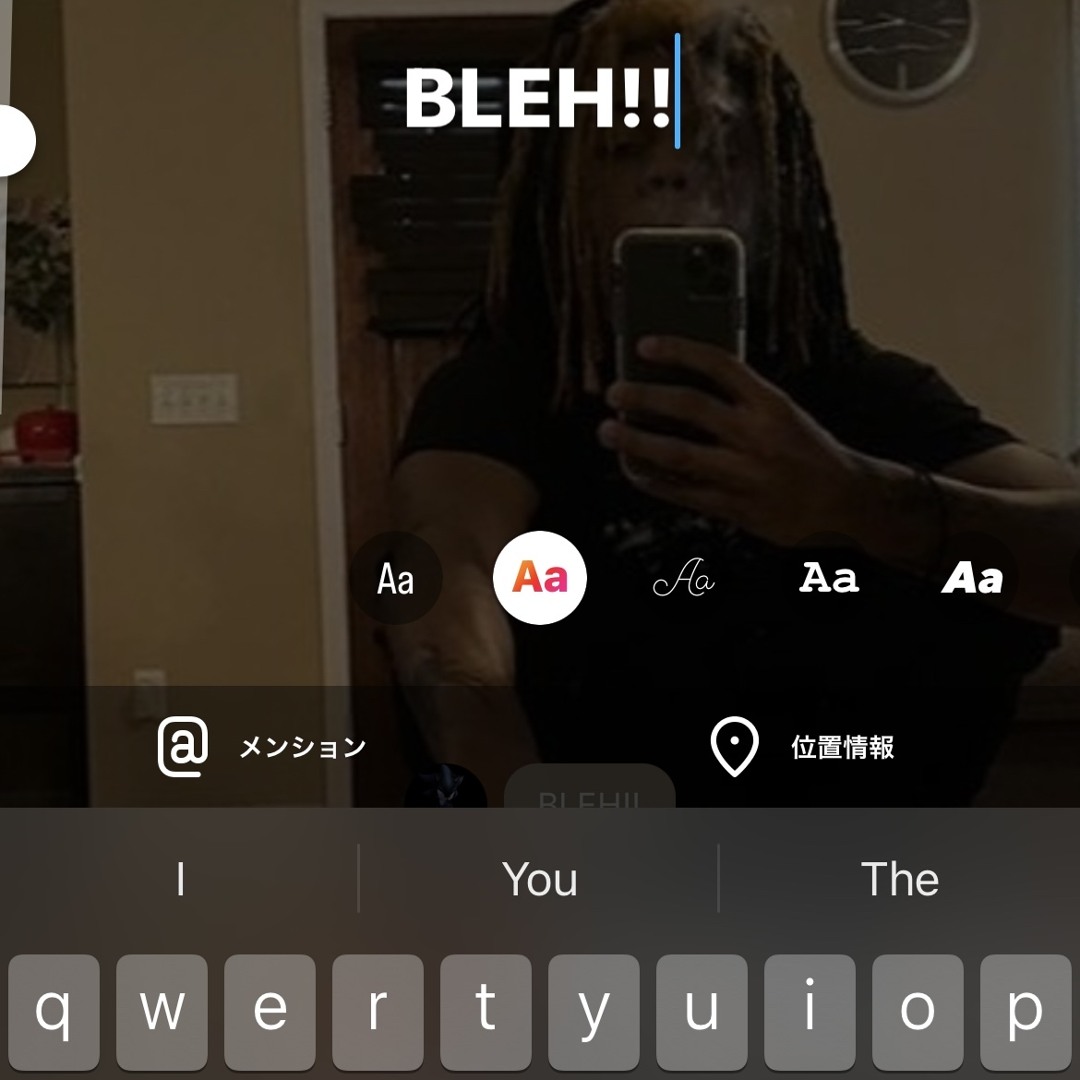Select the plain sans-serif Aa font style
The image size is (1080, 1080).
pyautogui.click(x=395, y=578)
